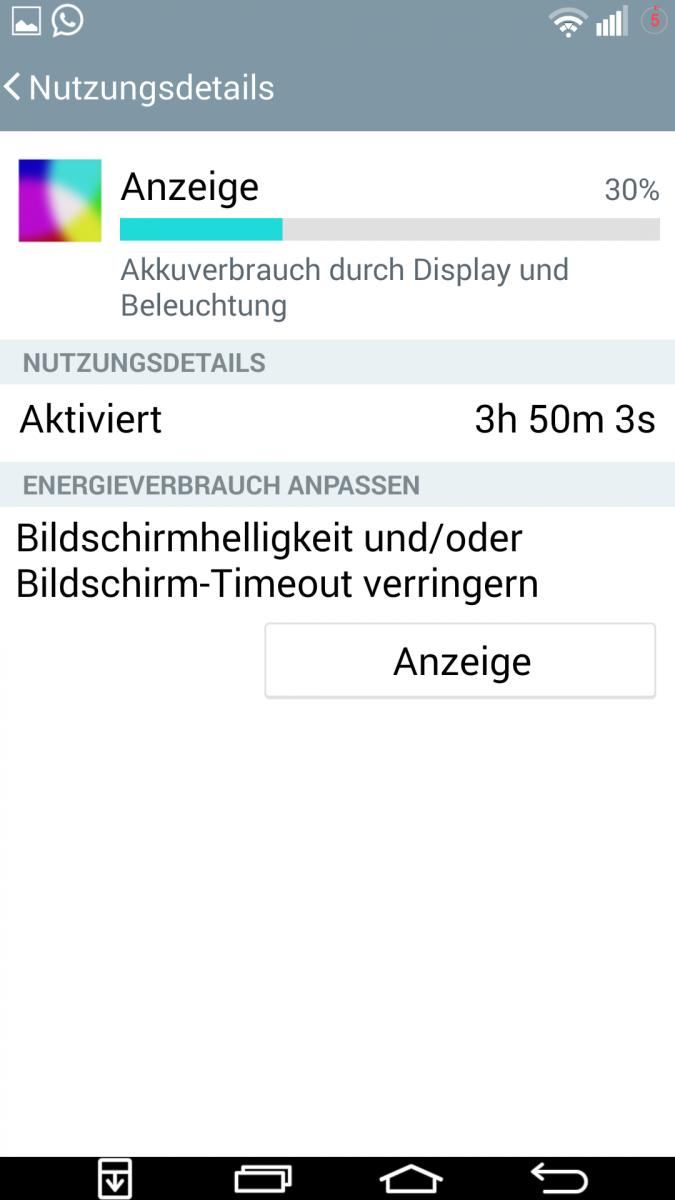Open the Anzeige settings button
Screen dimensions: 675x1200
[460, 661]
